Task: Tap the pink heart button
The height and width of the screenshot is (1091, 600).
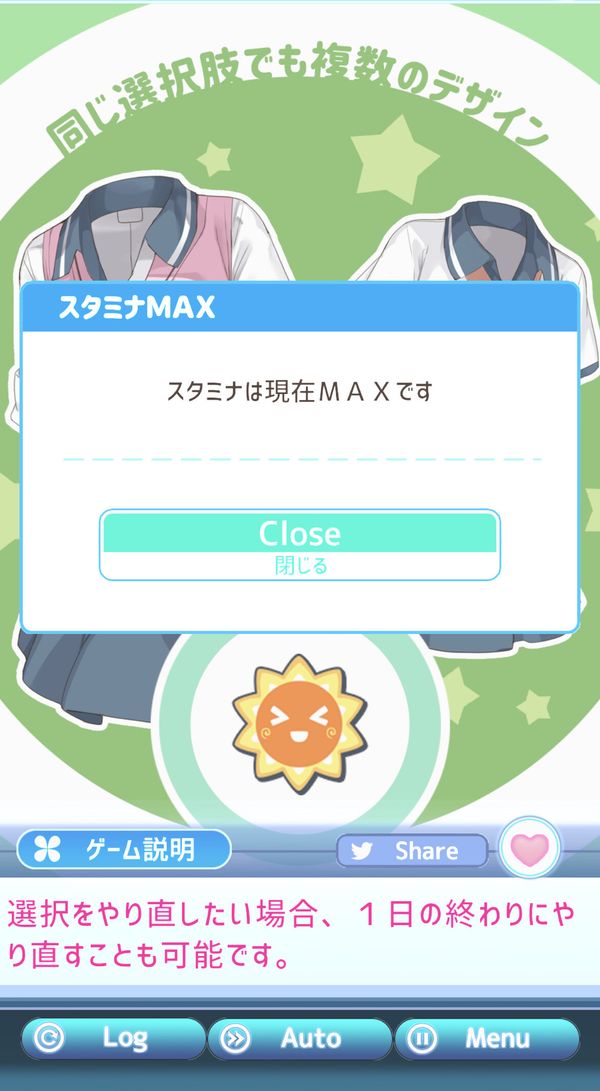Action: 530,849
